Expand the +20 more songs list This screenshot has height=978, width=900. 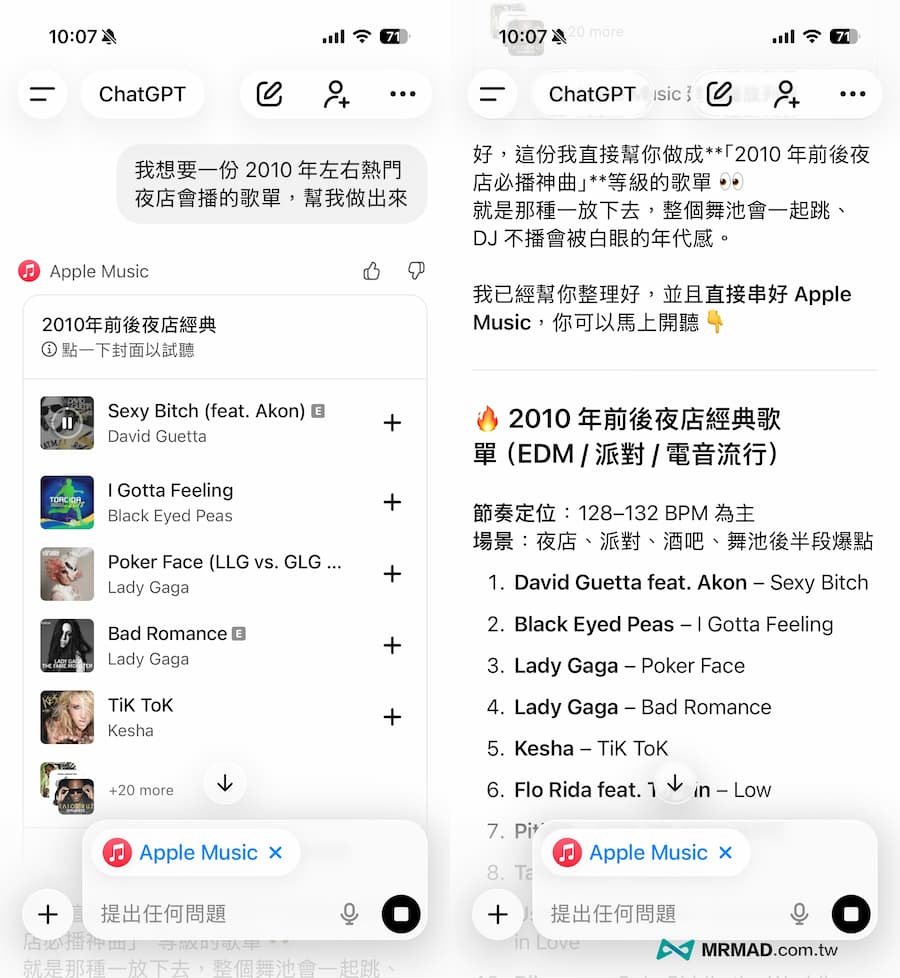pyautogui.click(x=141, y=790)
